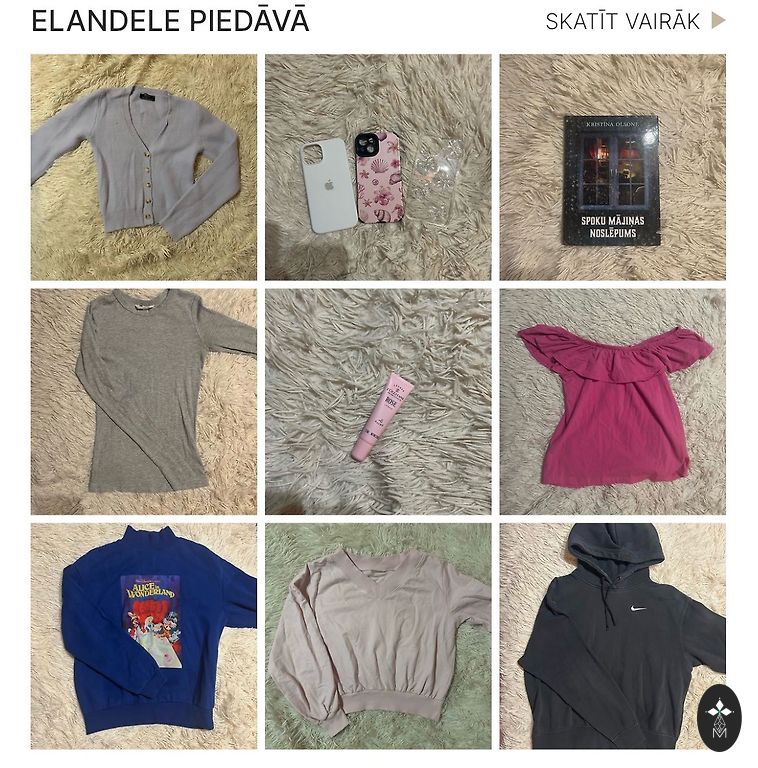This screenshot has width=758, height=768.
Task: Select the blue Alice in Wonderland sweatshirt
Action: click(143, 636)
